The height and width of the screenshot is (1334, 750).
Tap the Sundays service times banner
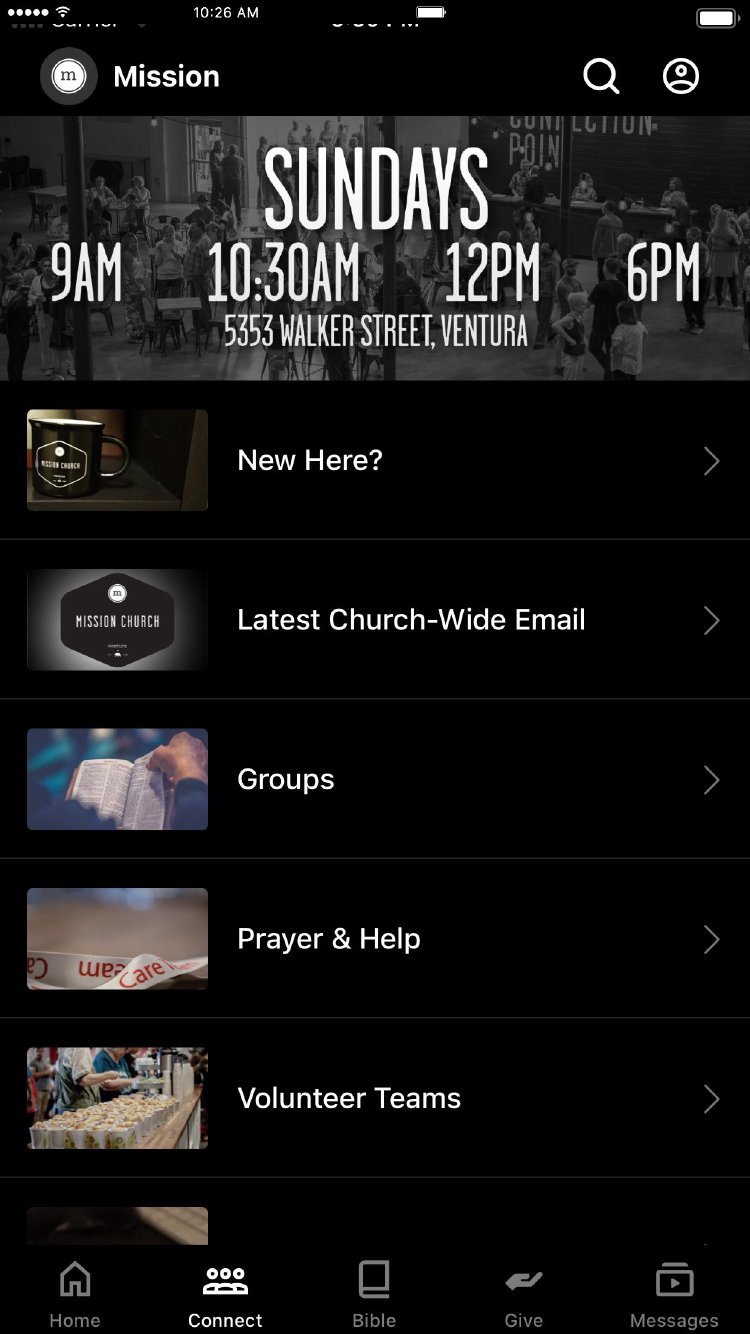pyautogui.click(x=375, y=248)
